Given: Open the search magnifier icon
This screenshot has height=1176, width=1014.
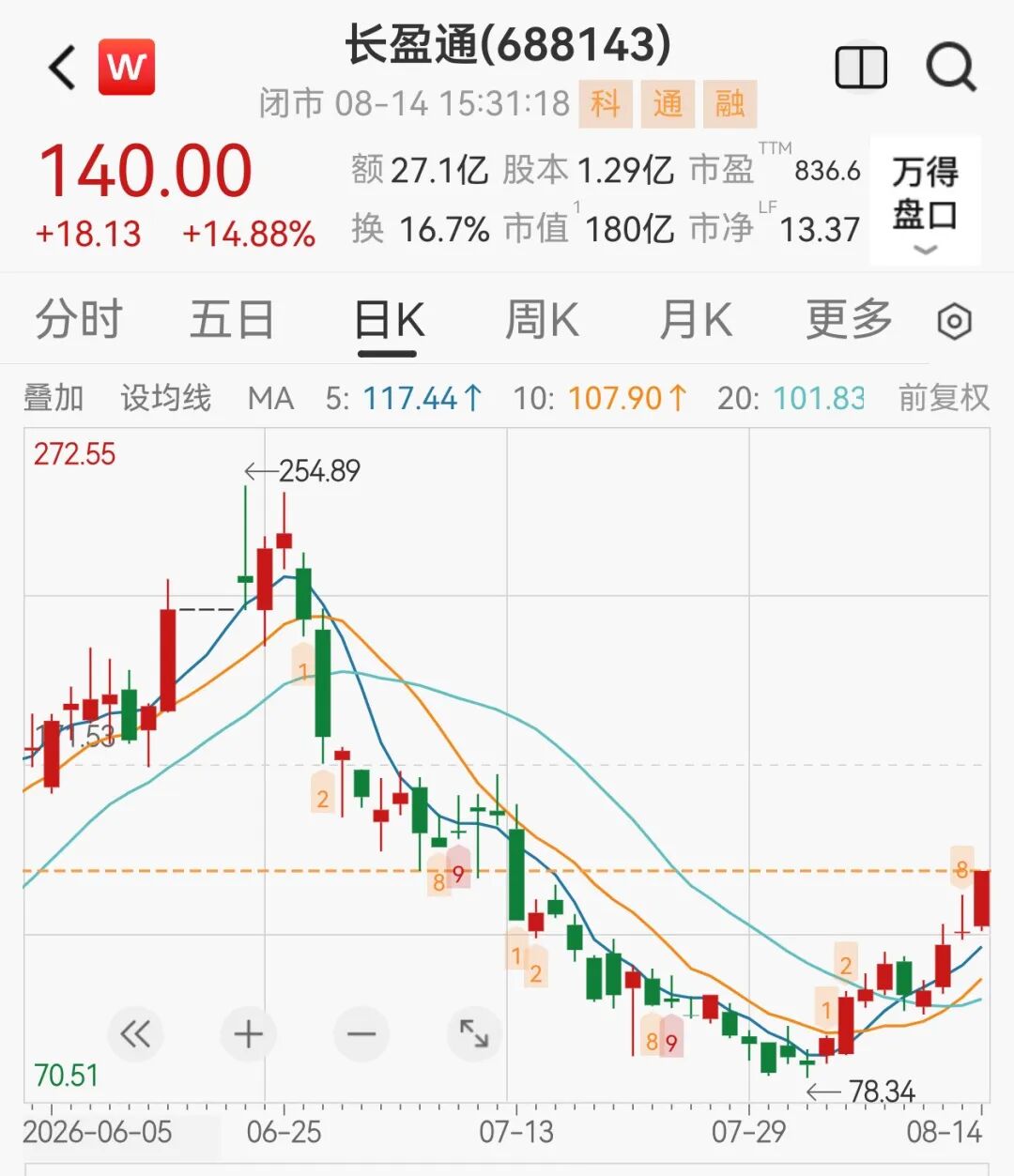Looking at the screenshot, I should tap(951, 68).
